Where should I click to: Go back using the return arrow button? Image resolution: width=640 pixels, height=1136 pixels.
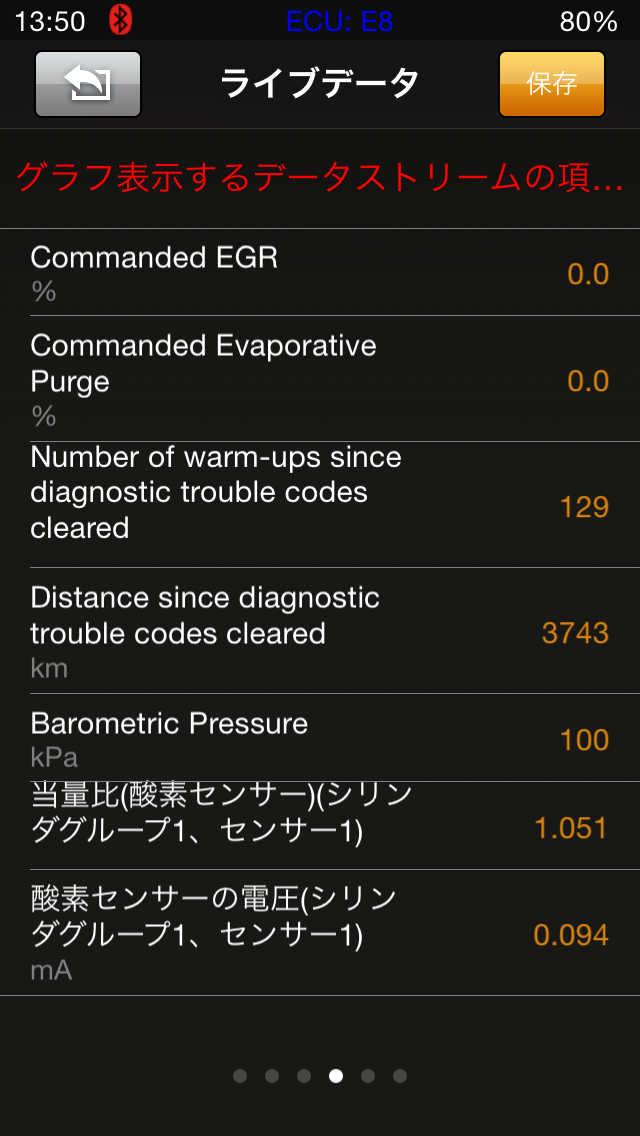88,84
